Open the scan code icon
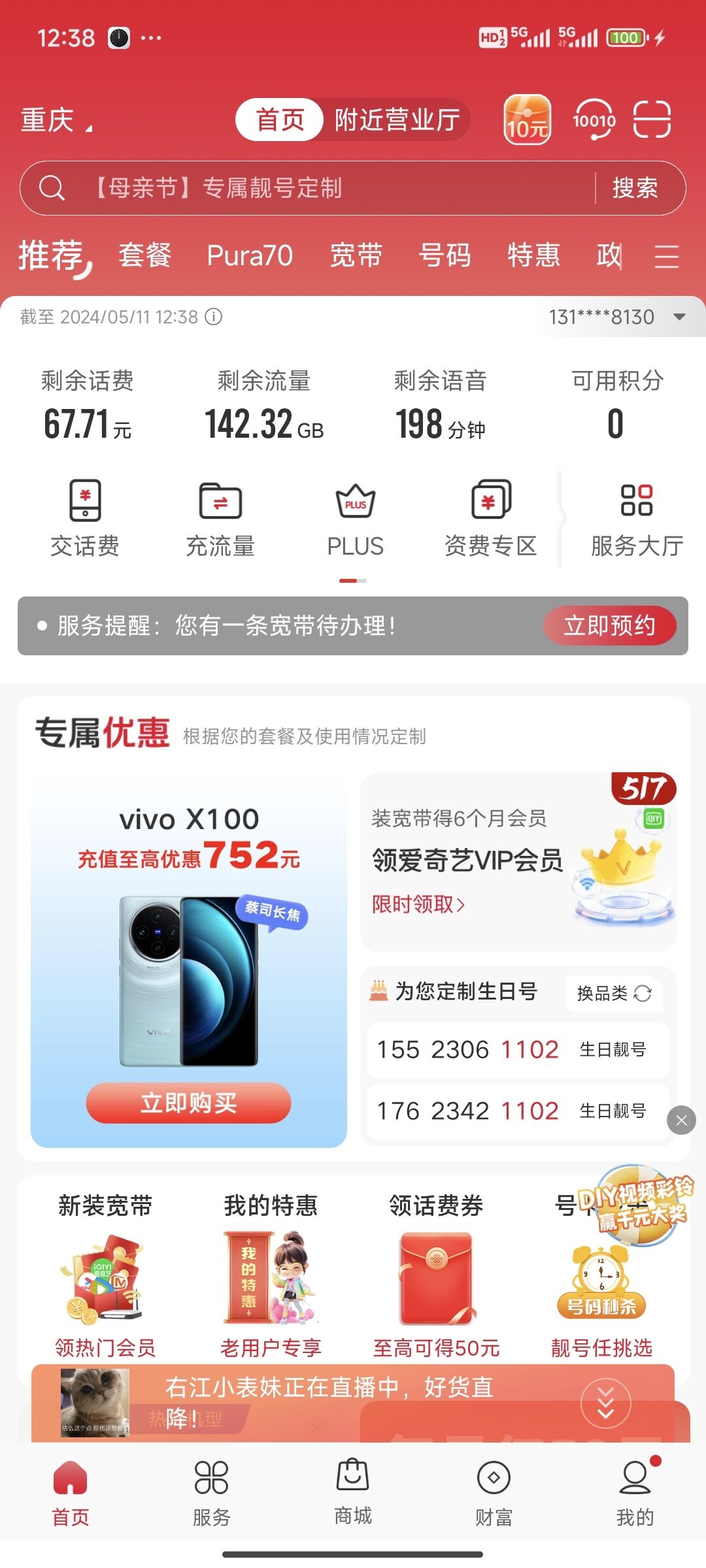 point(652,120)
